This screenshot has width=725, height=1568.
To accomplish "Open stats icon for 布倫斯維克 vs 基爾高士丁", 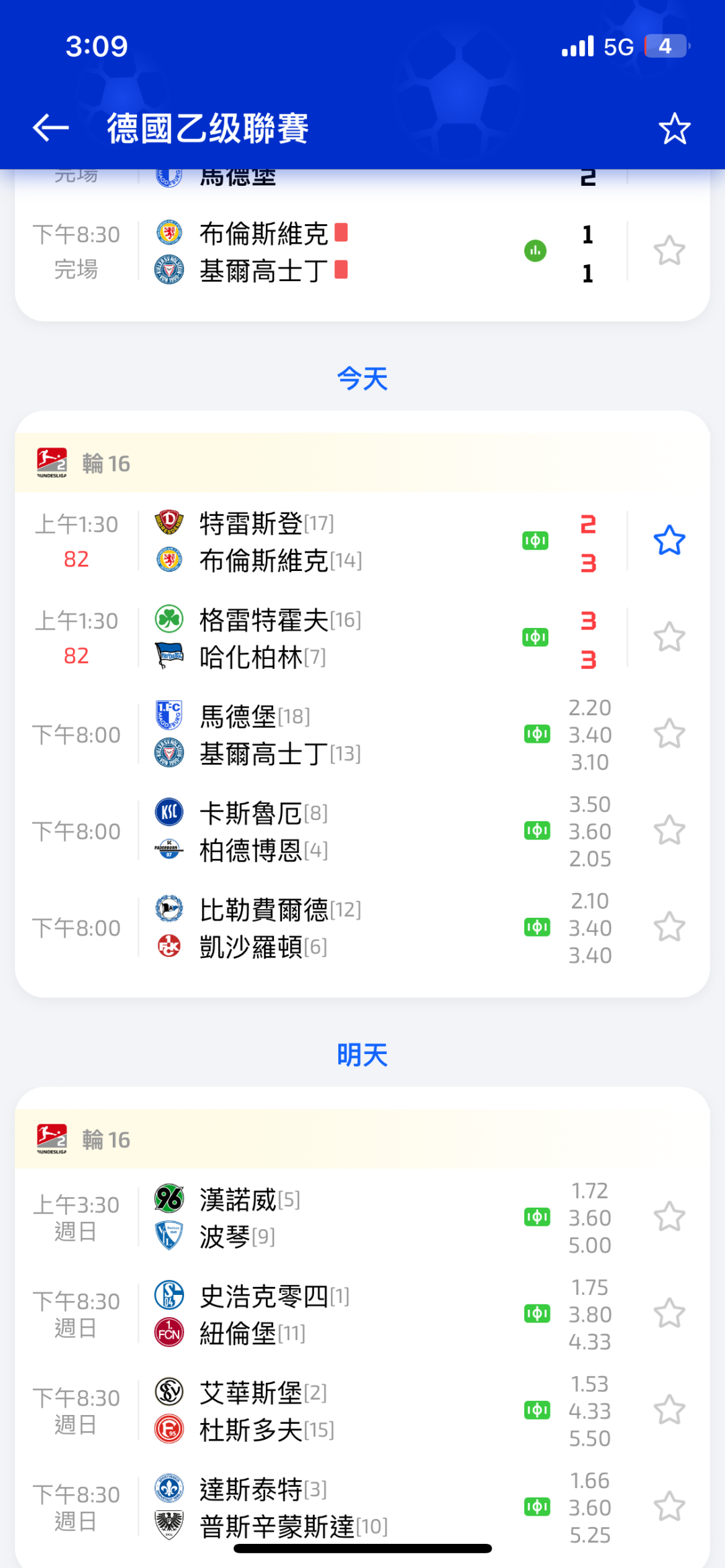I will [x=535, y=251].
